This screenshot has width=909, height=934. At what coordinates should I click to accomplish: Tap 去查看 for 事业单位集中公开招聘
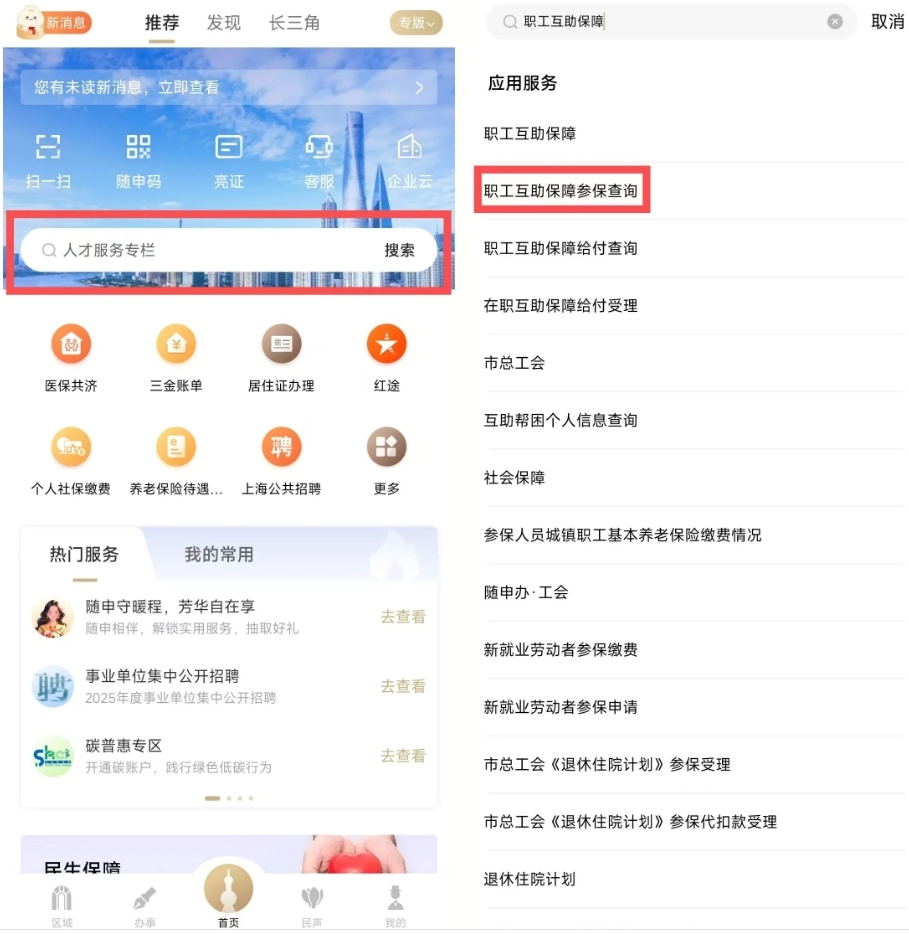coord(402,686)
